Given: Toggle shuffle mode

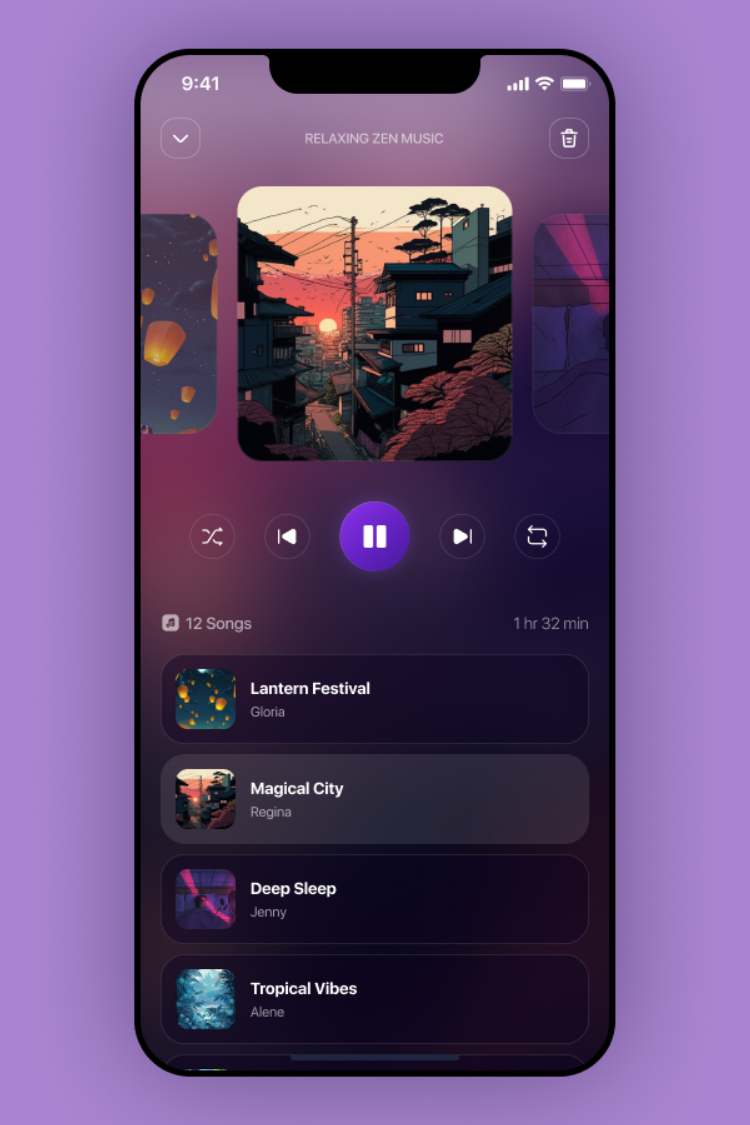Looking at the screenshot, I should (212, 537).
